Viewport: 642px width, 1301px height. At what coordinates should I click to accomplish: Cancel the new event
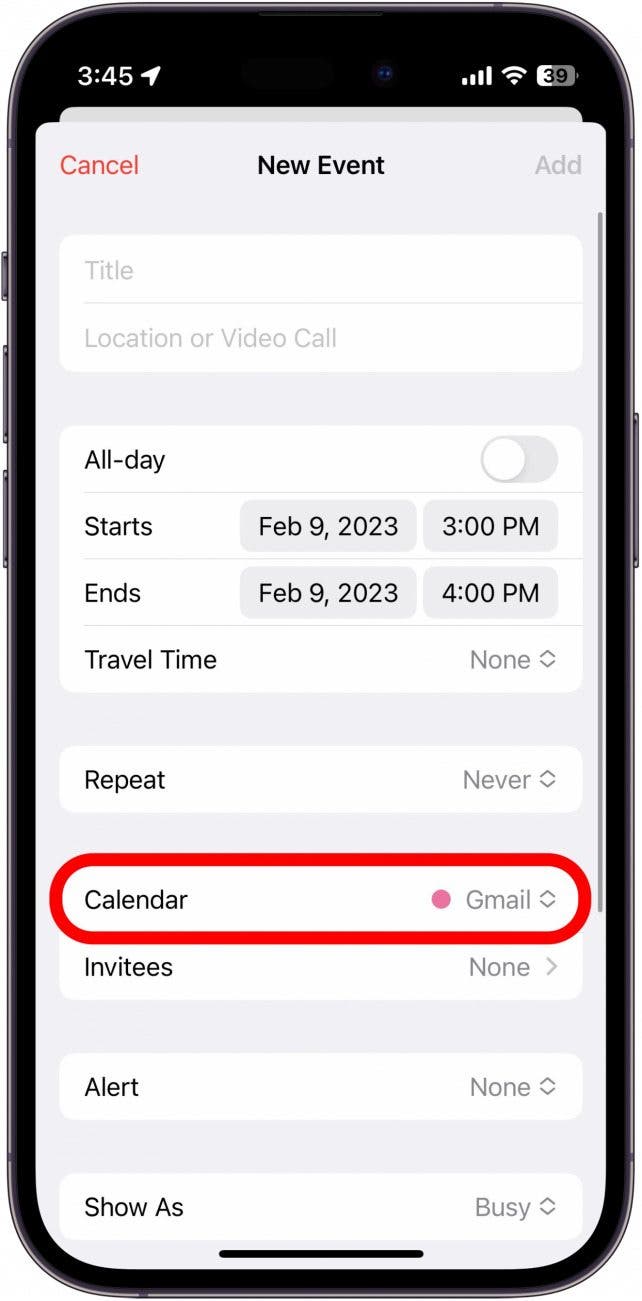point(99,165)
